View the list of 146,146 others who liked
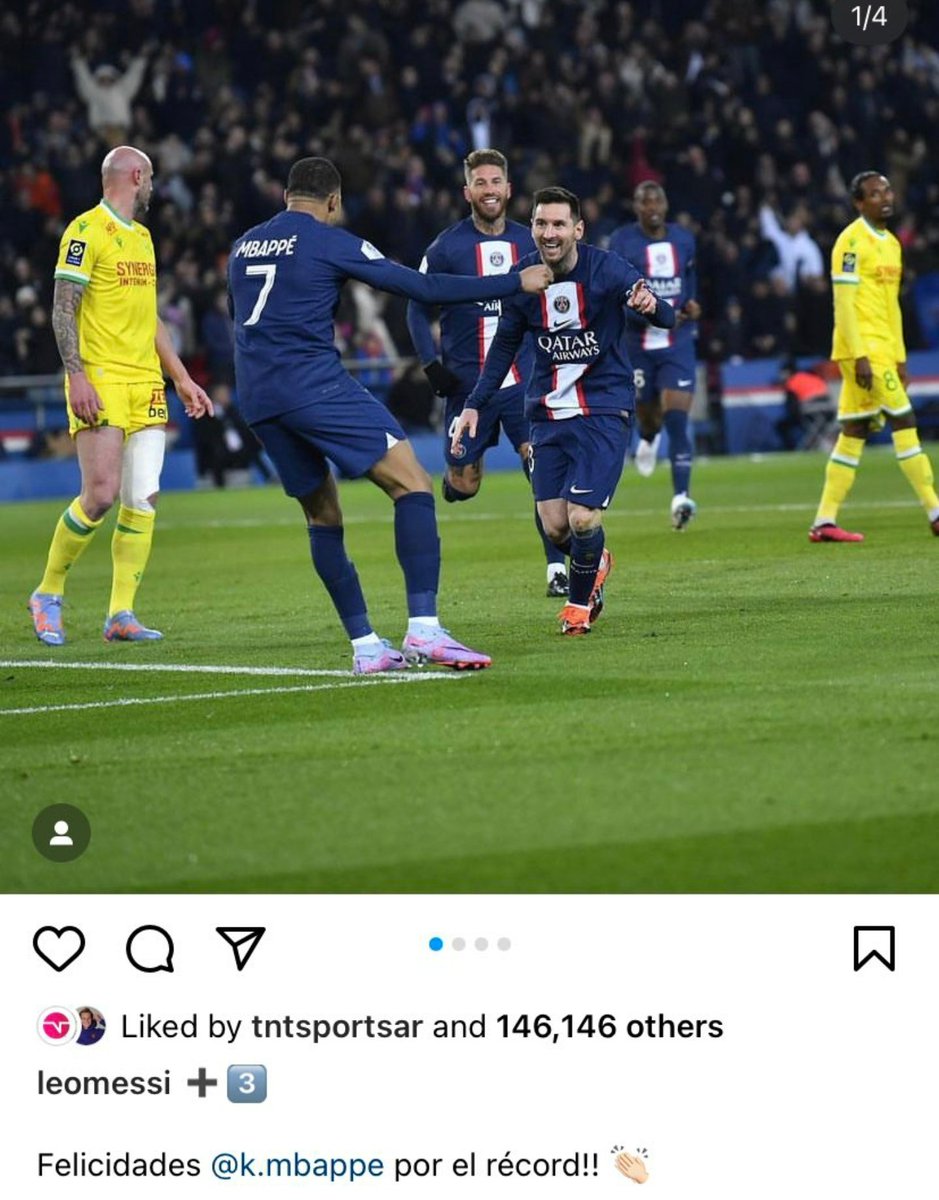Image resolution: width=939 pixels, height=1200 pixels. click(609, 1027)
